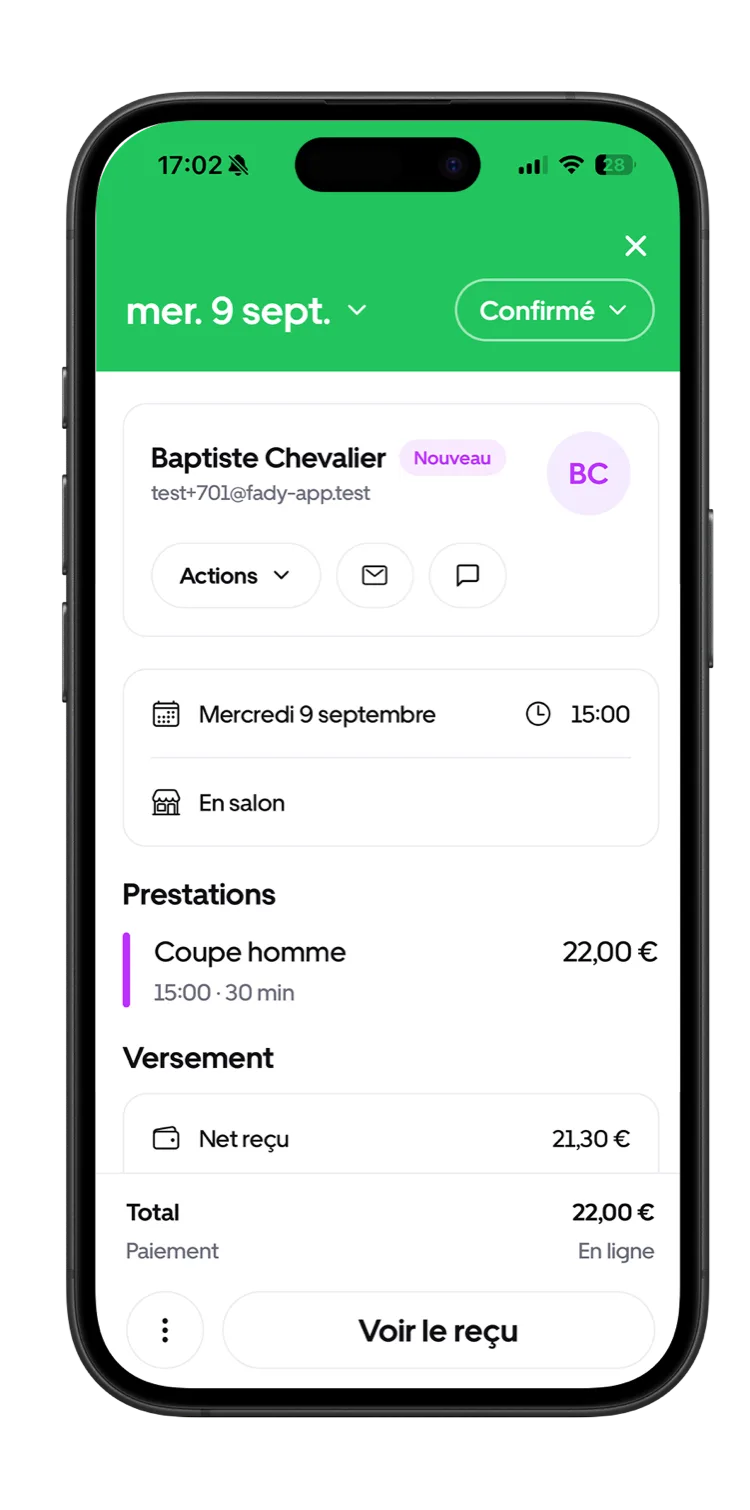Tap Voir le reçu button

point(438,1330)
